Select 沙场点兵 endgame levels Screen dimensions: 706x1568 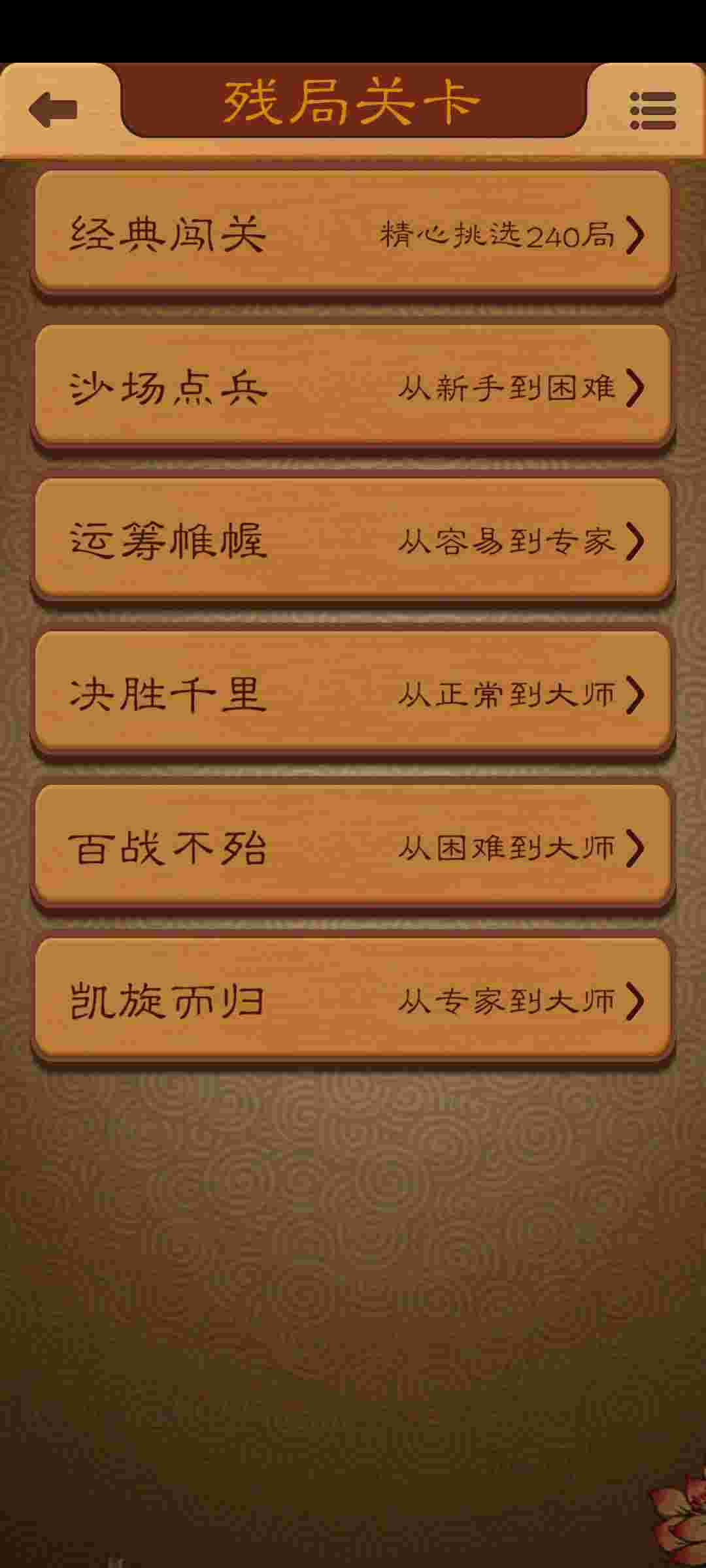coord(353,387)
